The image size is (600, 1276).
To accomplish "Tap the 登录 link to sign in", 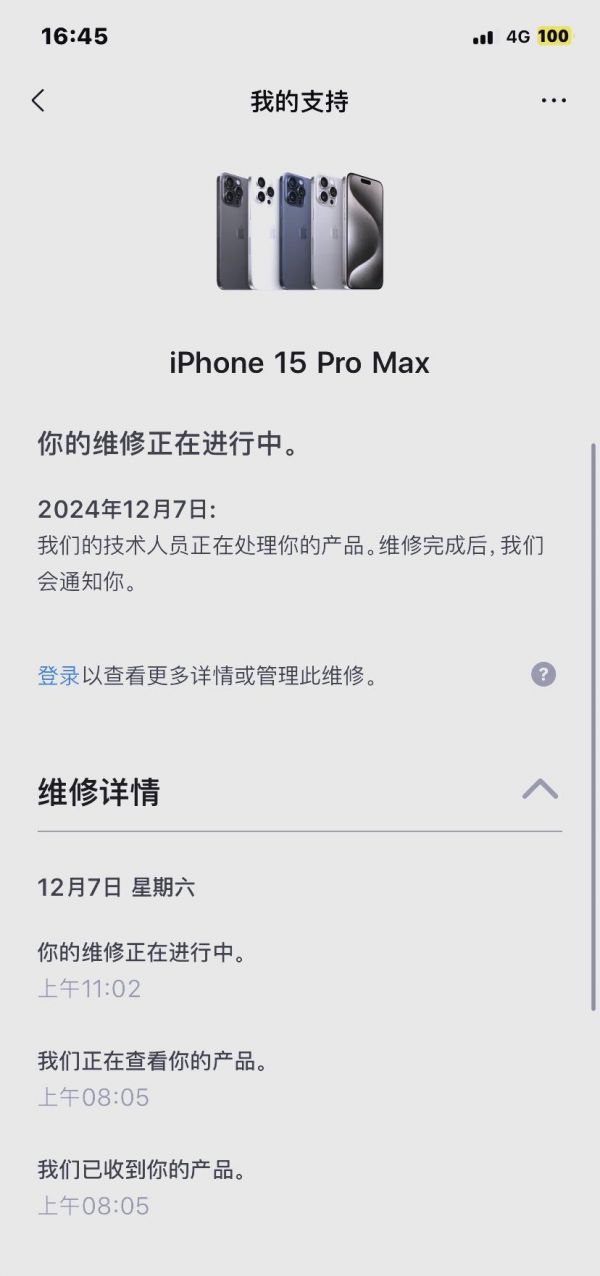I will [x=58, y=676].
